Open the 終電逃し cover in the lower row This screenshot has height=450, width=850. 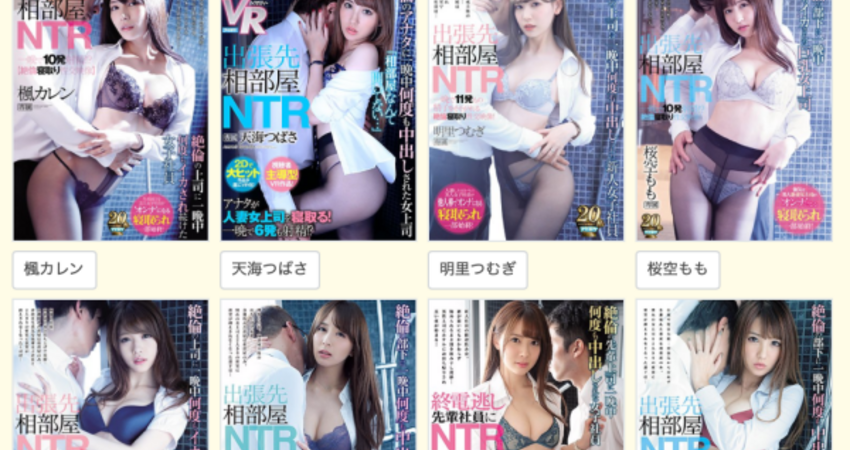[526, 375]
